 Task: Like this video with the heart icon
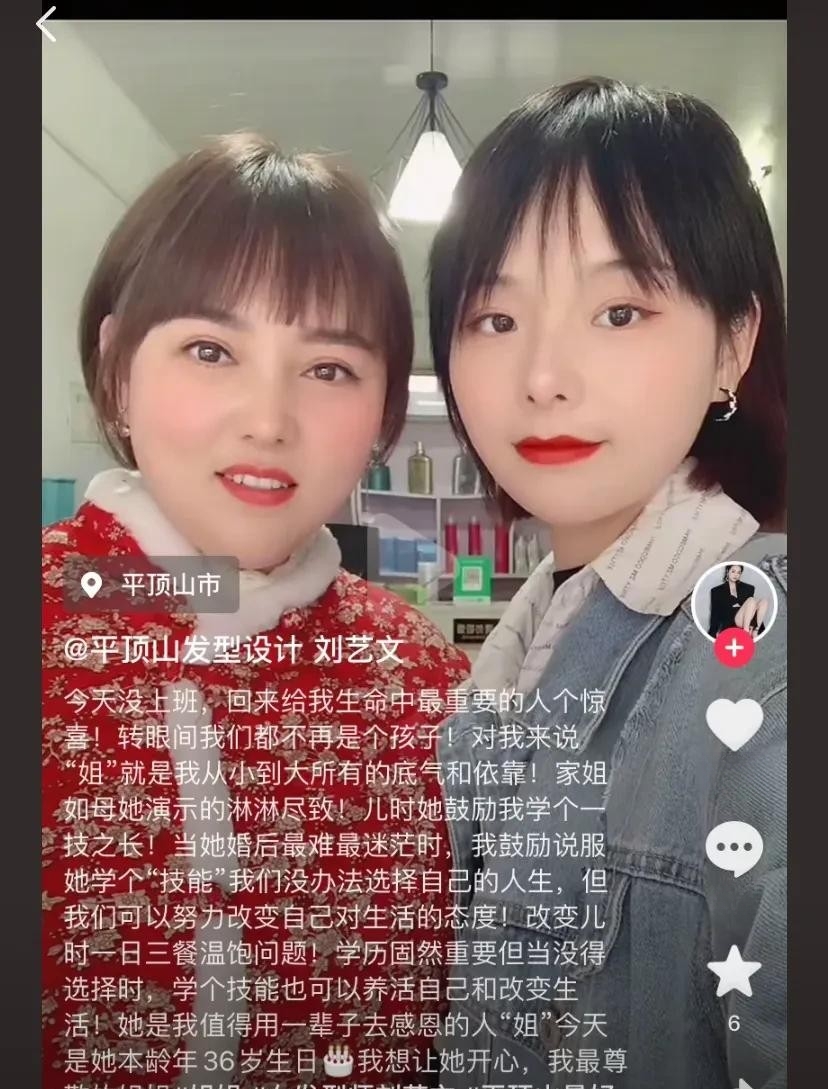(x=734, y=723)
